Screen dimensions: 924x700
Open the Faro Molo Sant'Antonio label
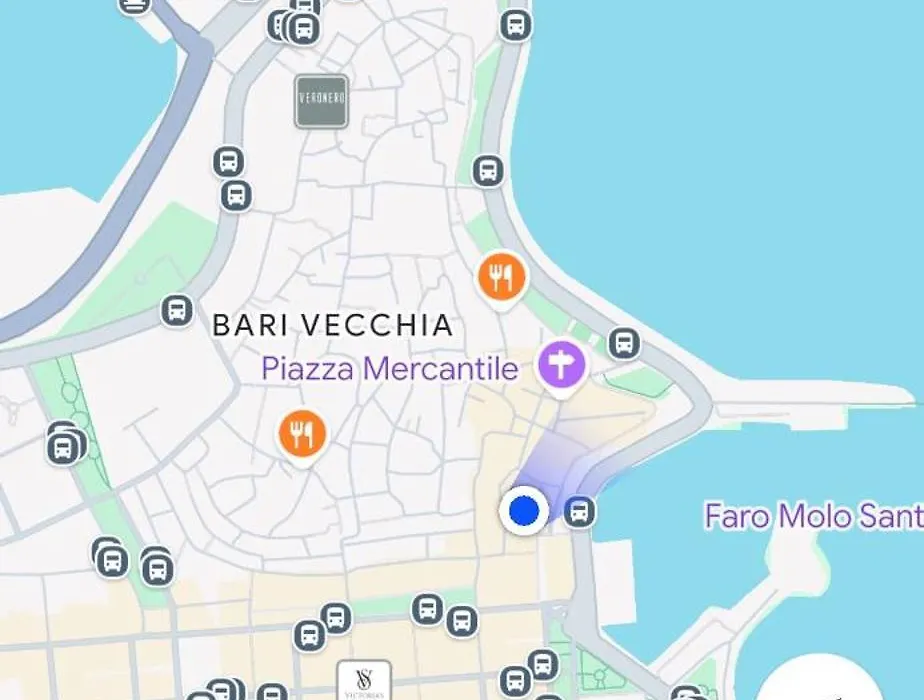pyautogui.click(x=813, y=517)
